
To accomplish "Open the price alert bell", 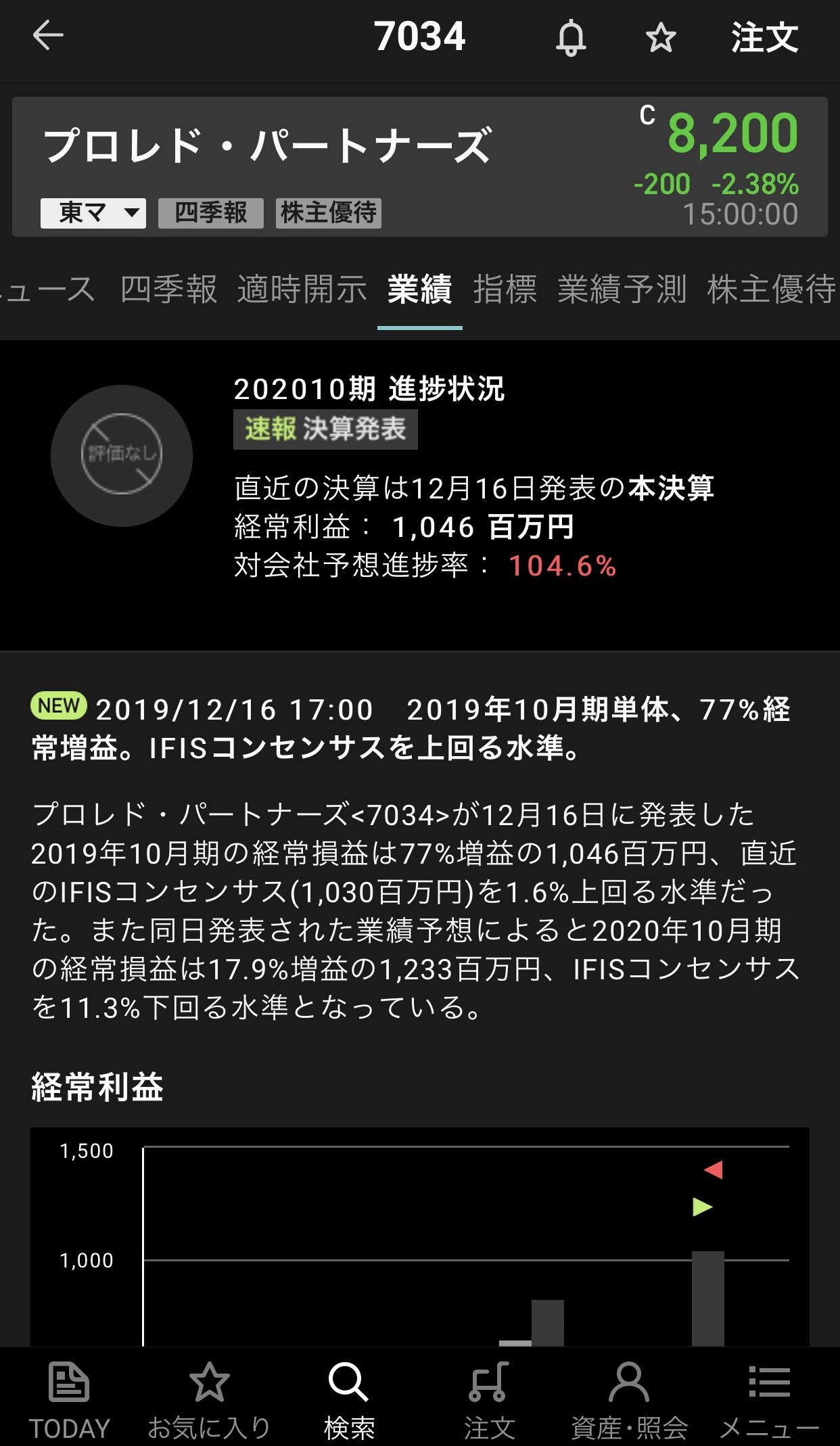I will coord(571,38).
